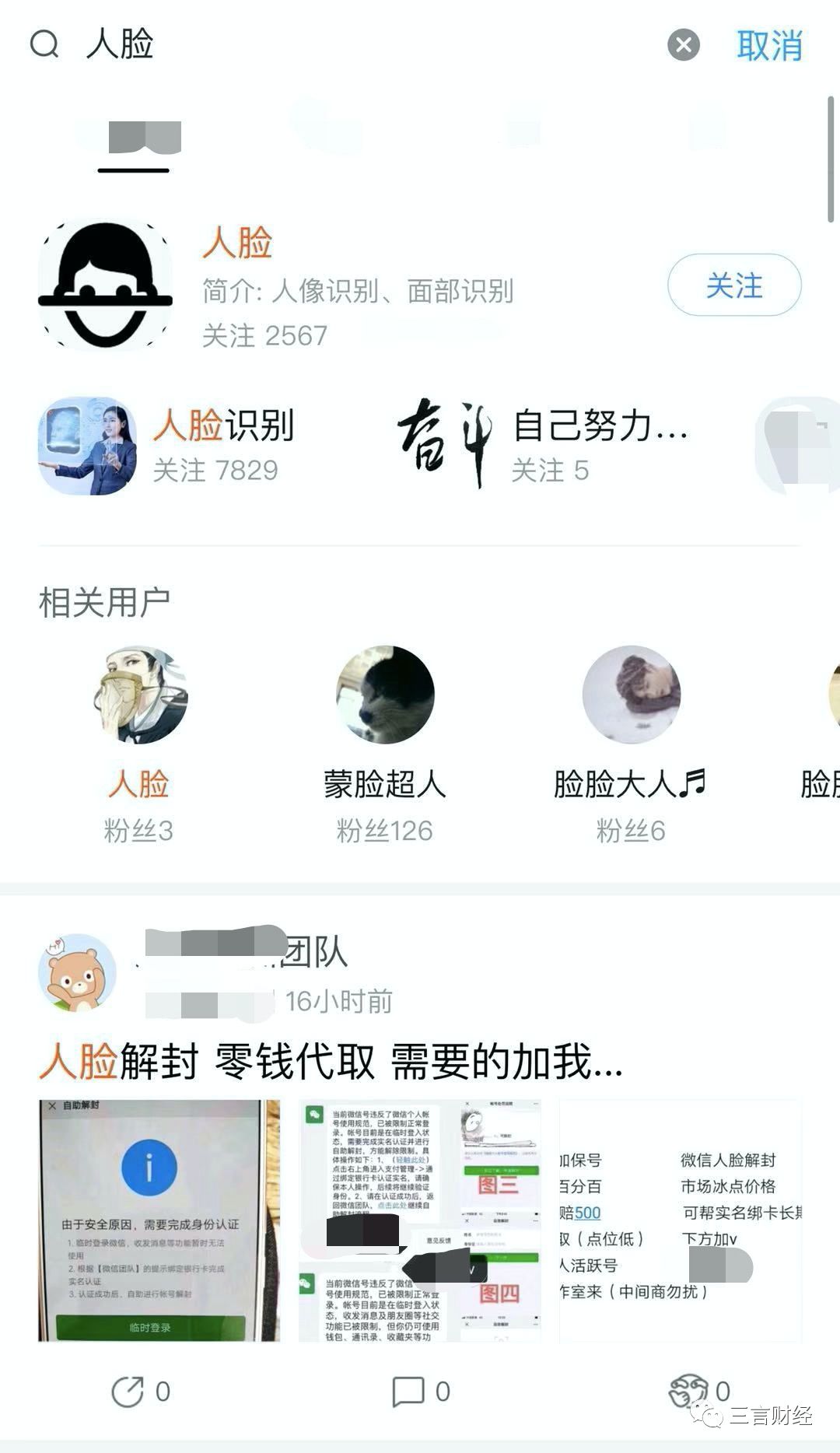Open the third post image 微信人脸解封
Image resolution: width=840 pixels, height=1453 pixels.
pos(681,1220)
